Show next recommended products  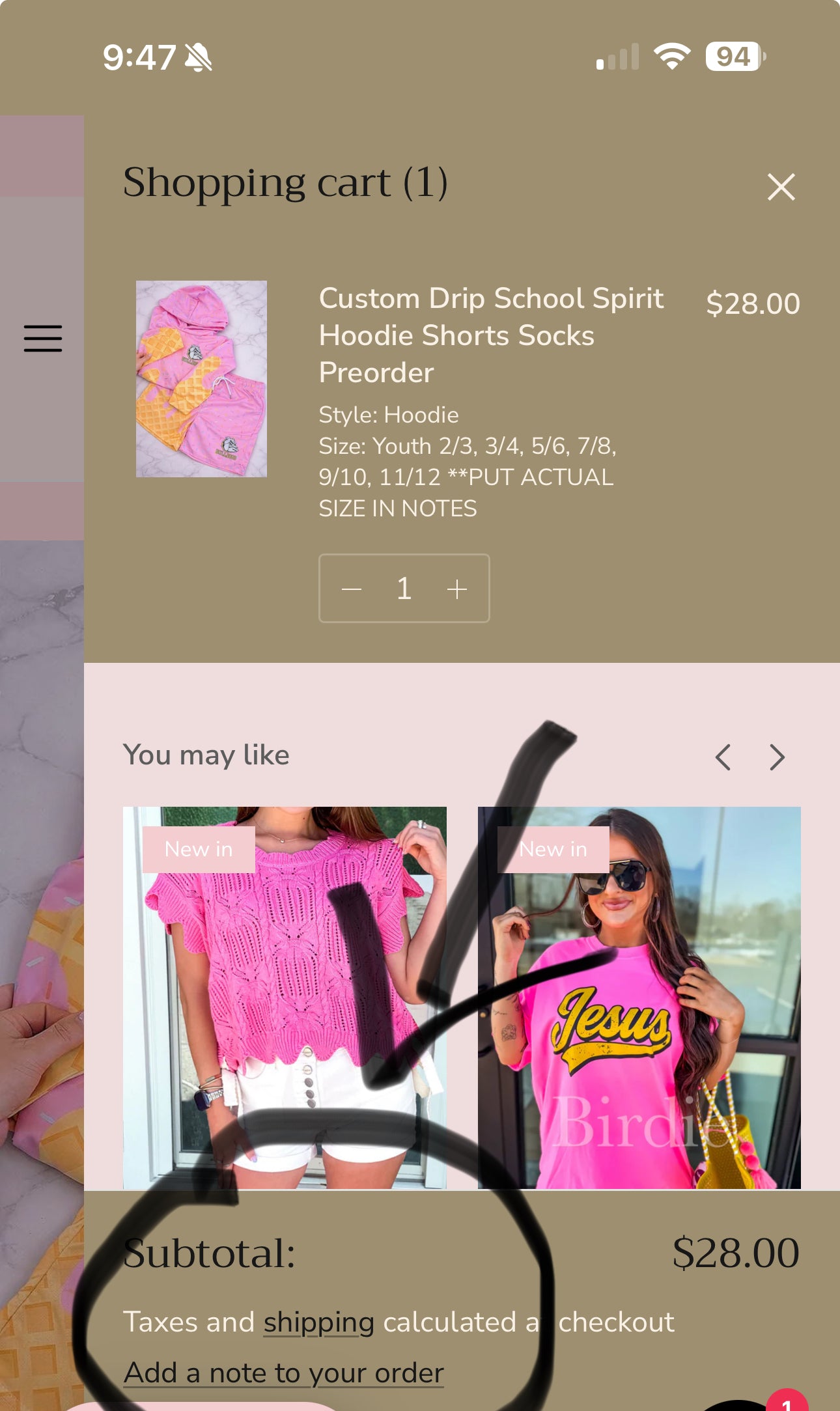[777, 757]
